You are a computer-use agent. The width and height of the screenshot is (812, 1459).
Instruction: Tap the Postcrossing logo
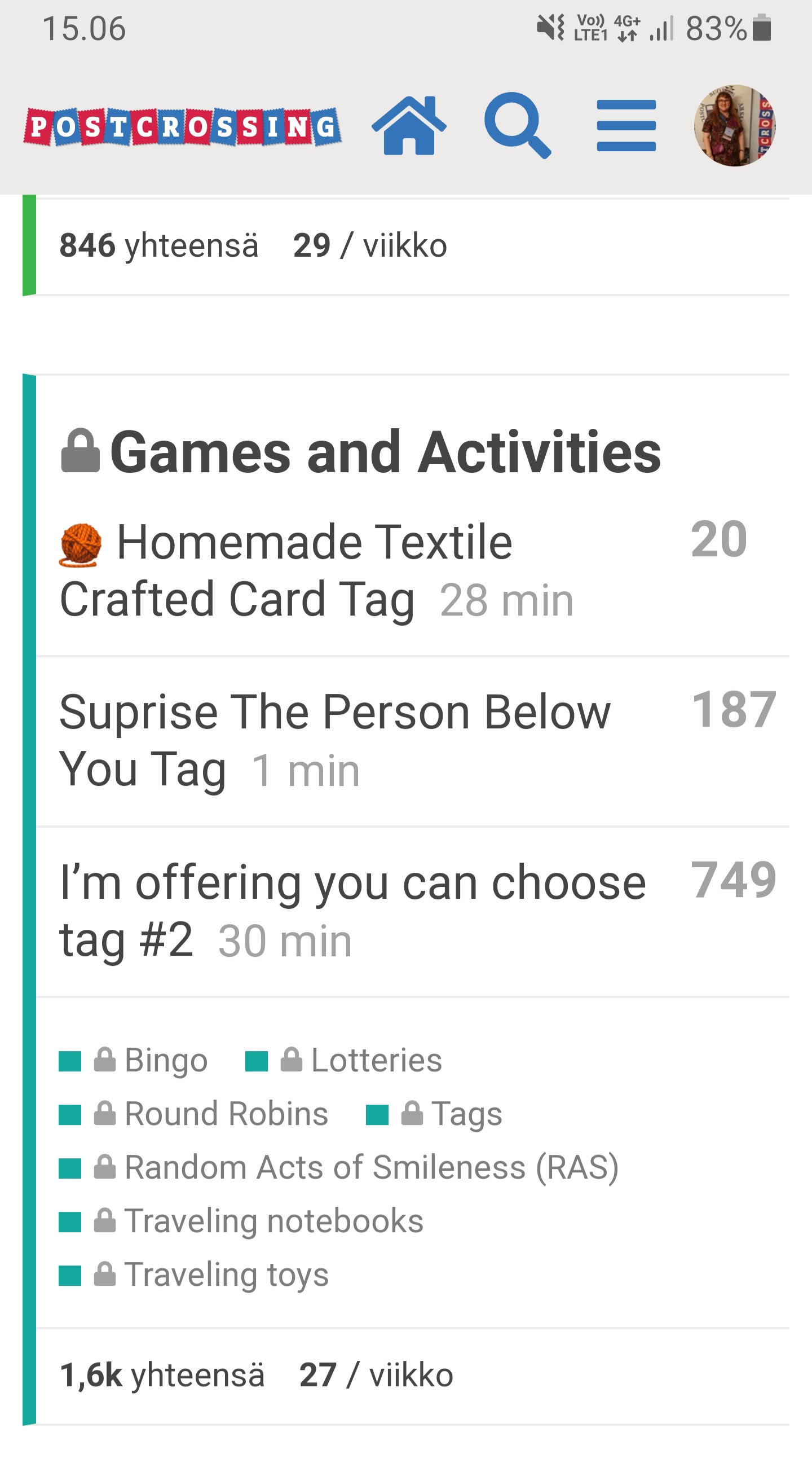click(x=182, y=126)
